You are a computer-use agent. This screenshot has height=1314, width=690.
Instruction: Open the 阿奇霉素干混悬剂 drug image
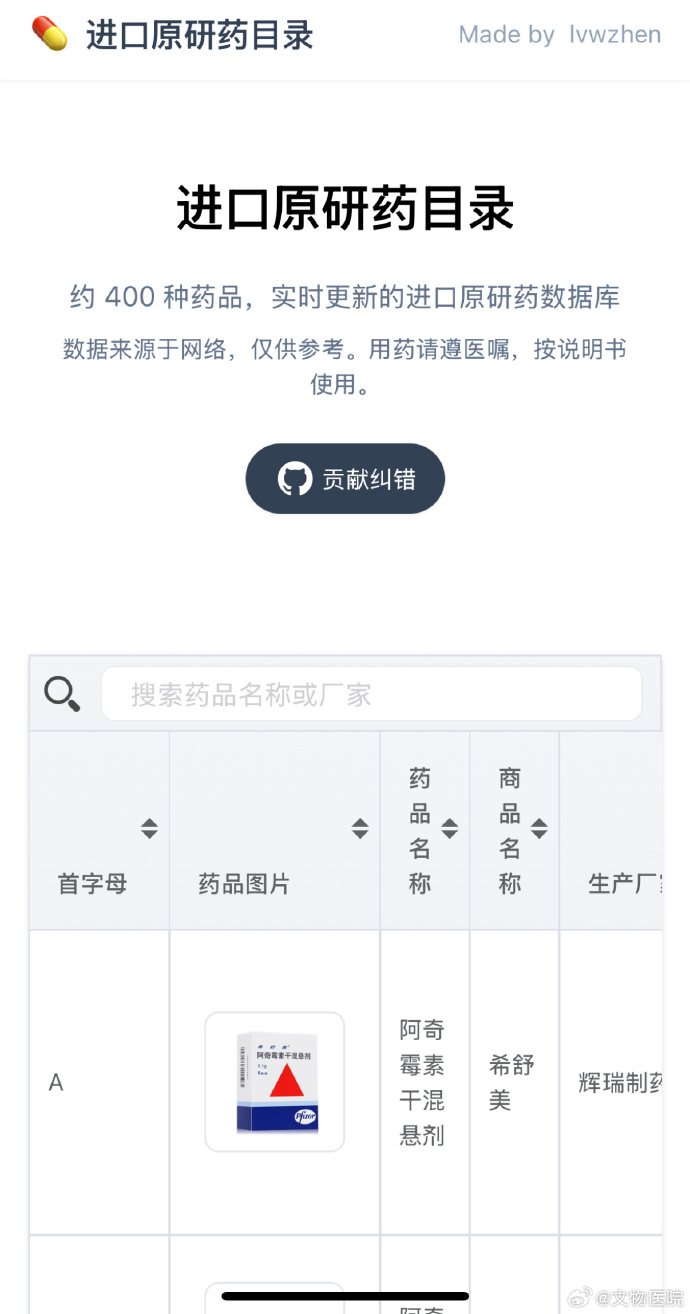(x=275, y=1082)
